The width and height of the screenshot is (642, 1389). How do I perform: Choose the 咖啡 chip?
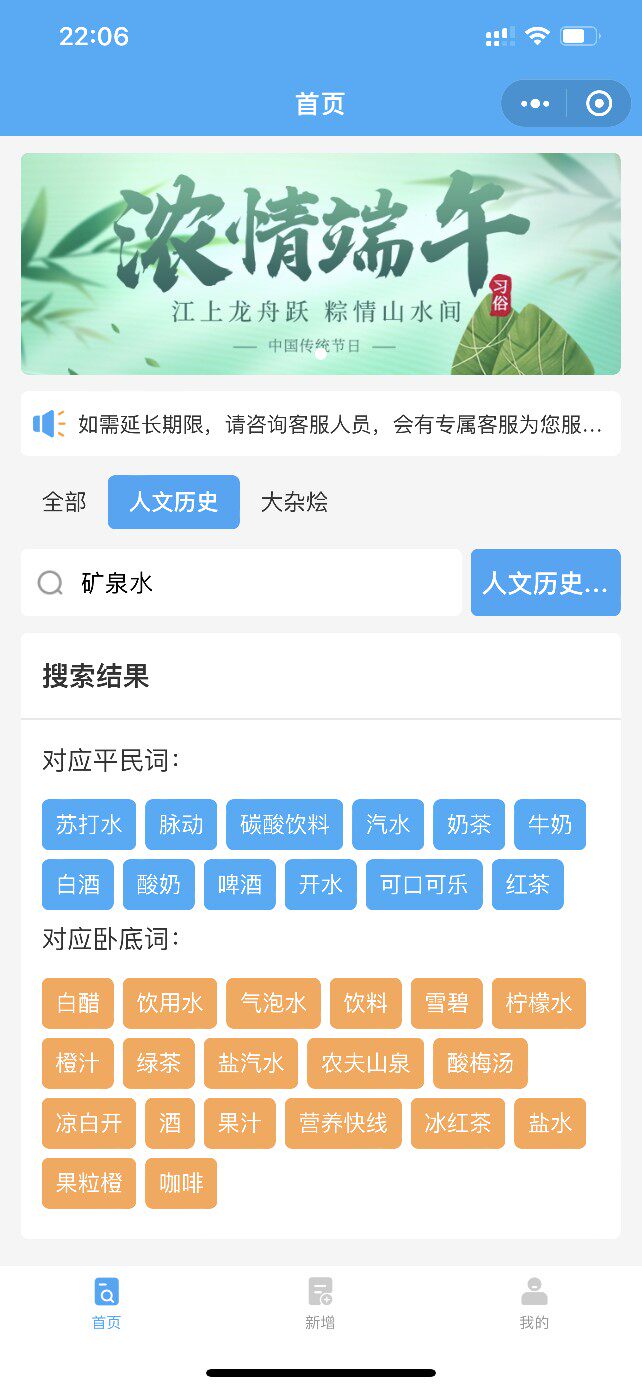pos(181,1183)
